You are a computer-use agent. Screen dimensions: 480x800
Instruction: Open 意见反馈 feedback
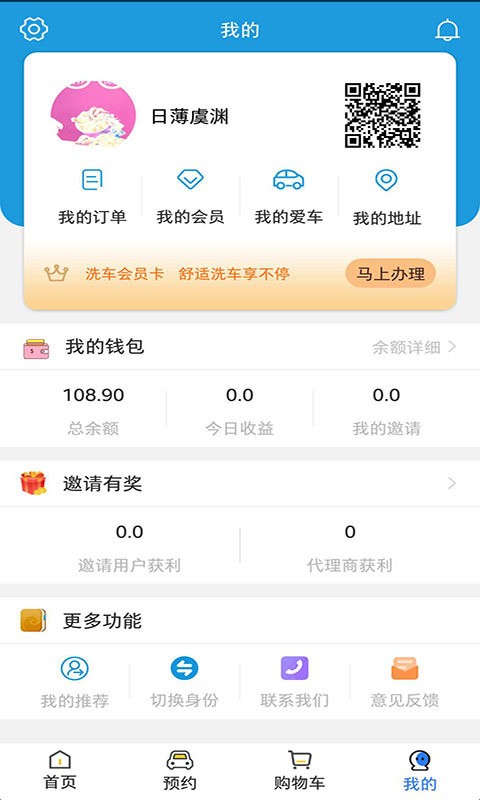(x=405, y=683)
